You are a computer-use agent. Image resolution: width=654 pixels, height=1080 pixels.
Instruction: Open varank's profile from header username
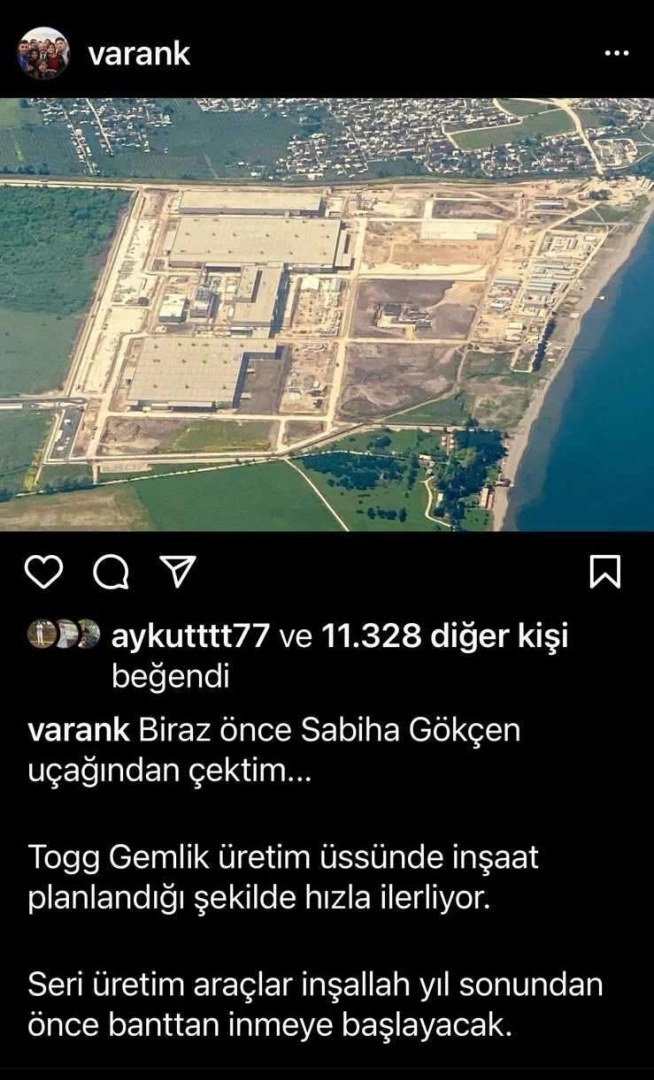pyautogui.click(x=139, y=53)
